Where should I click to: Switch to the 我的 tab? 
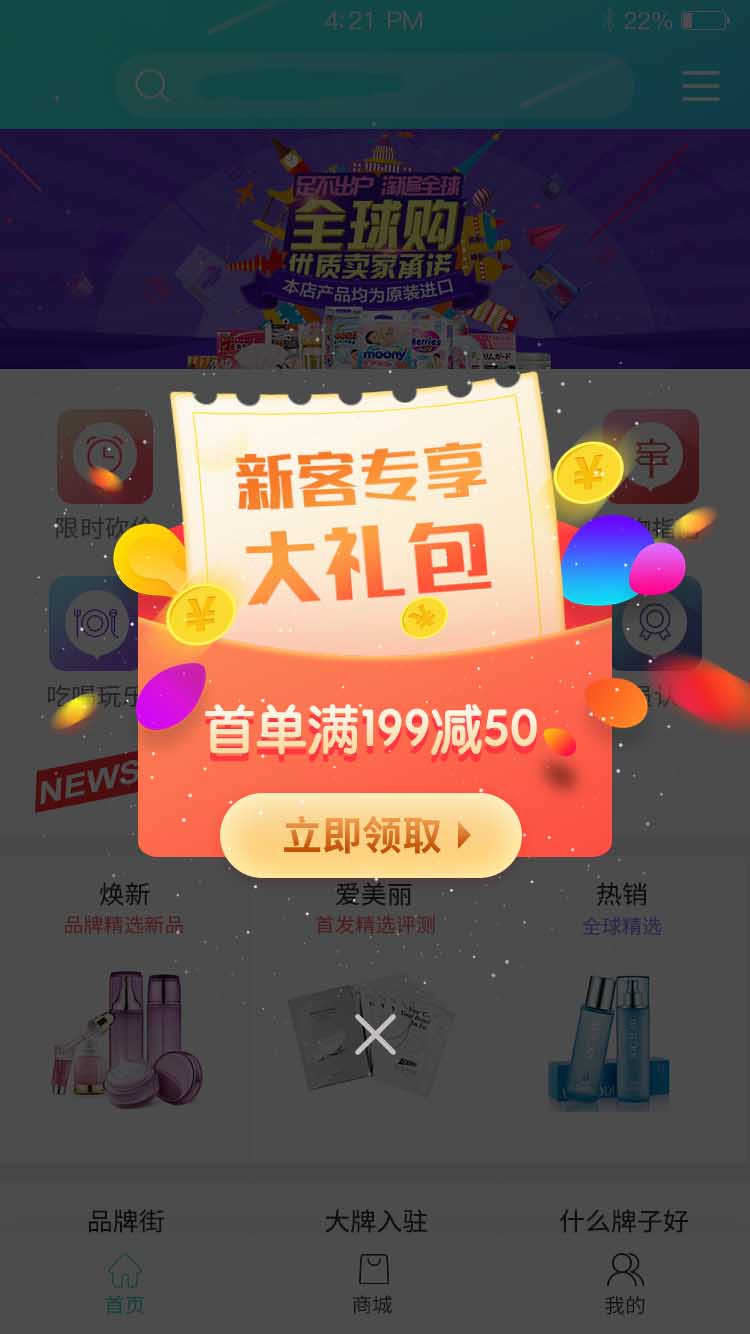pos(625,1283)
